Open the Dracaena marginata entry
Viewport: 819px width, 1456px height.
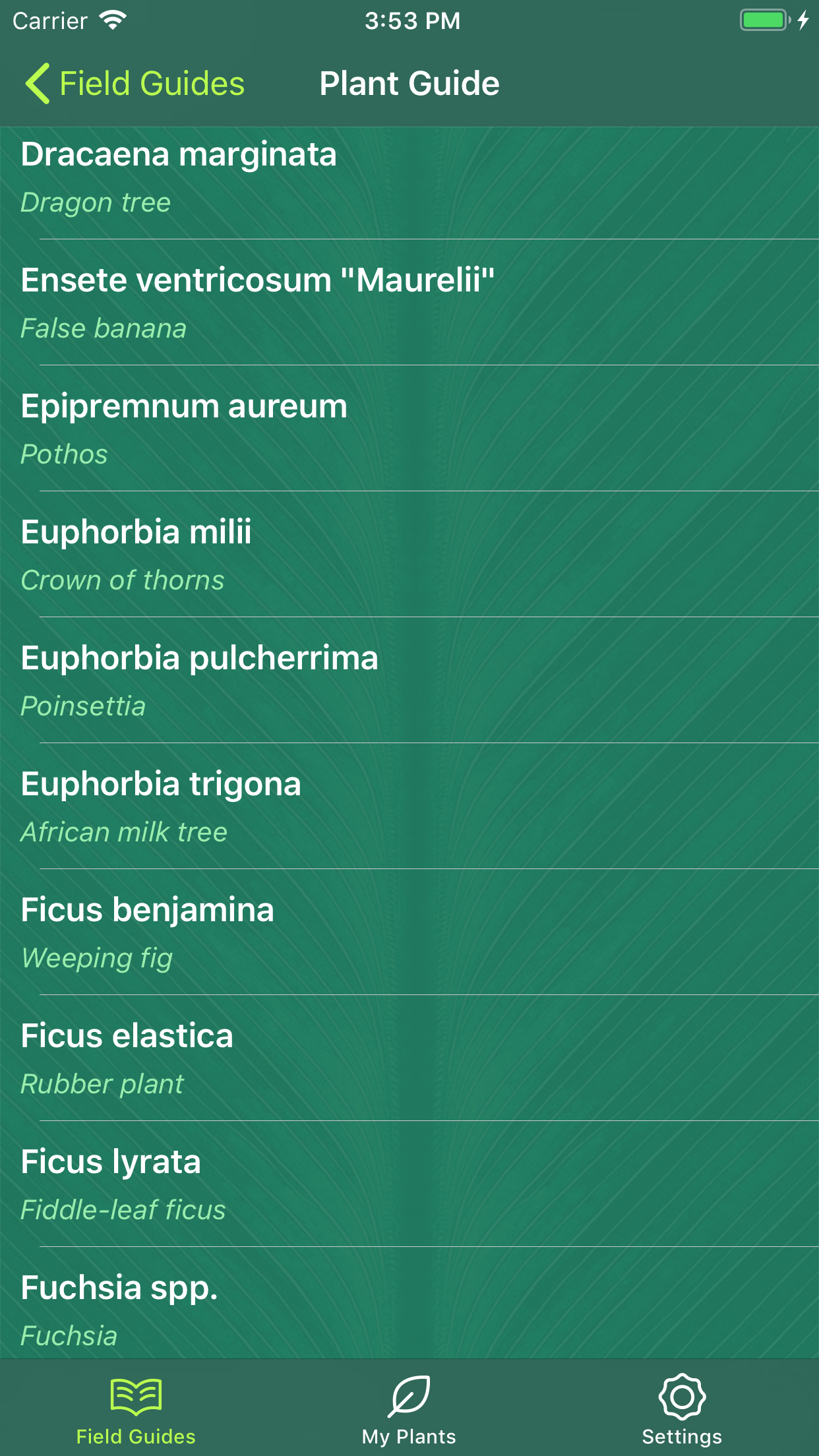coord(409,178)
